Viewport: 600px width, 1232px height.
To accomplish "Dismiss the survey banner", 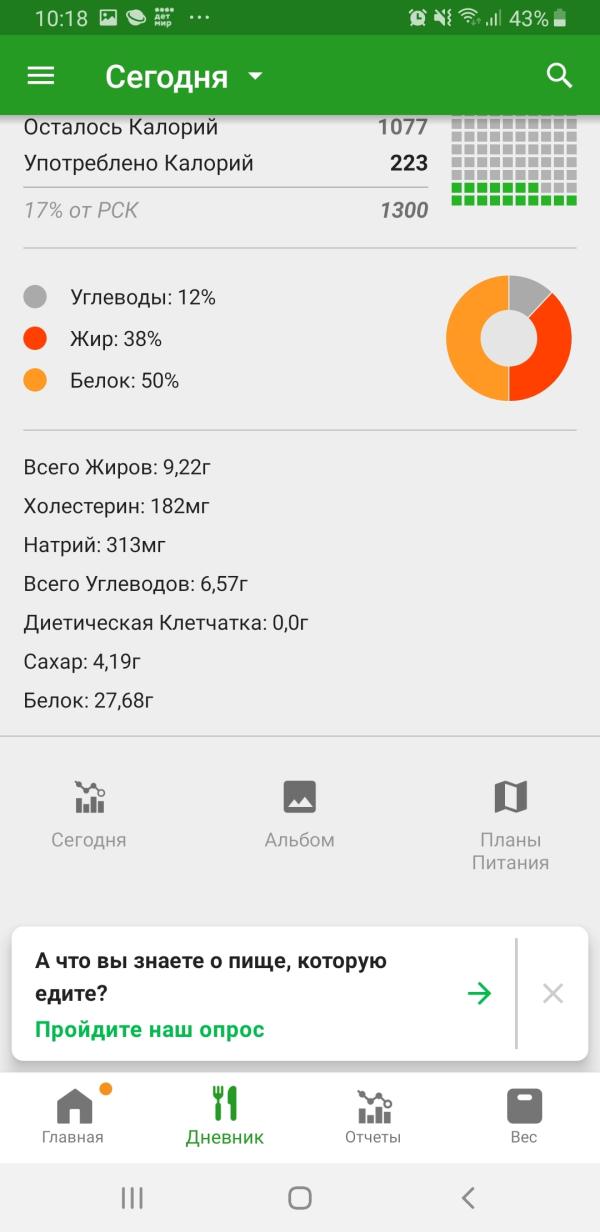I will (x=553, y=993).
